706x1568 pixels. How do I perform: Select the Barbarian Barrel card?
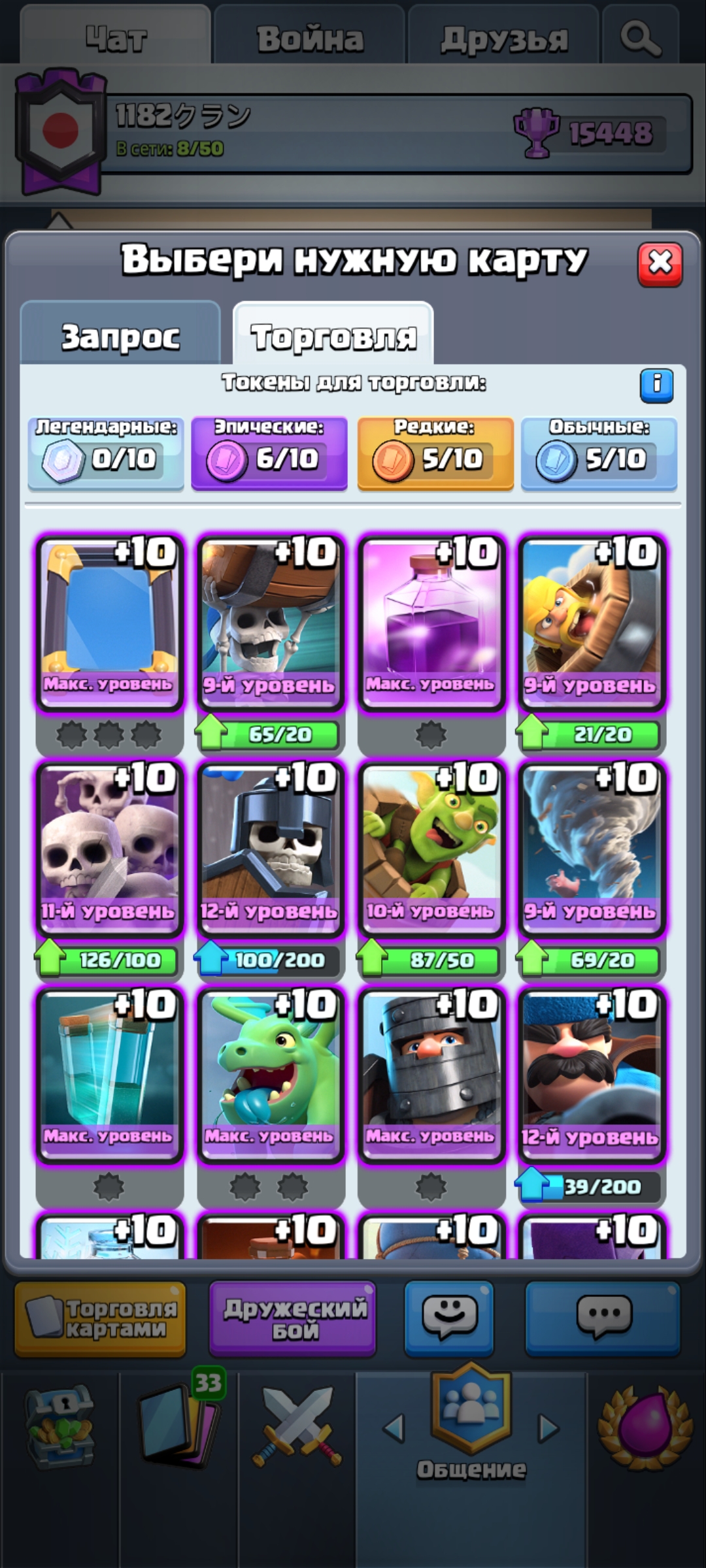(x=592, y=623)
